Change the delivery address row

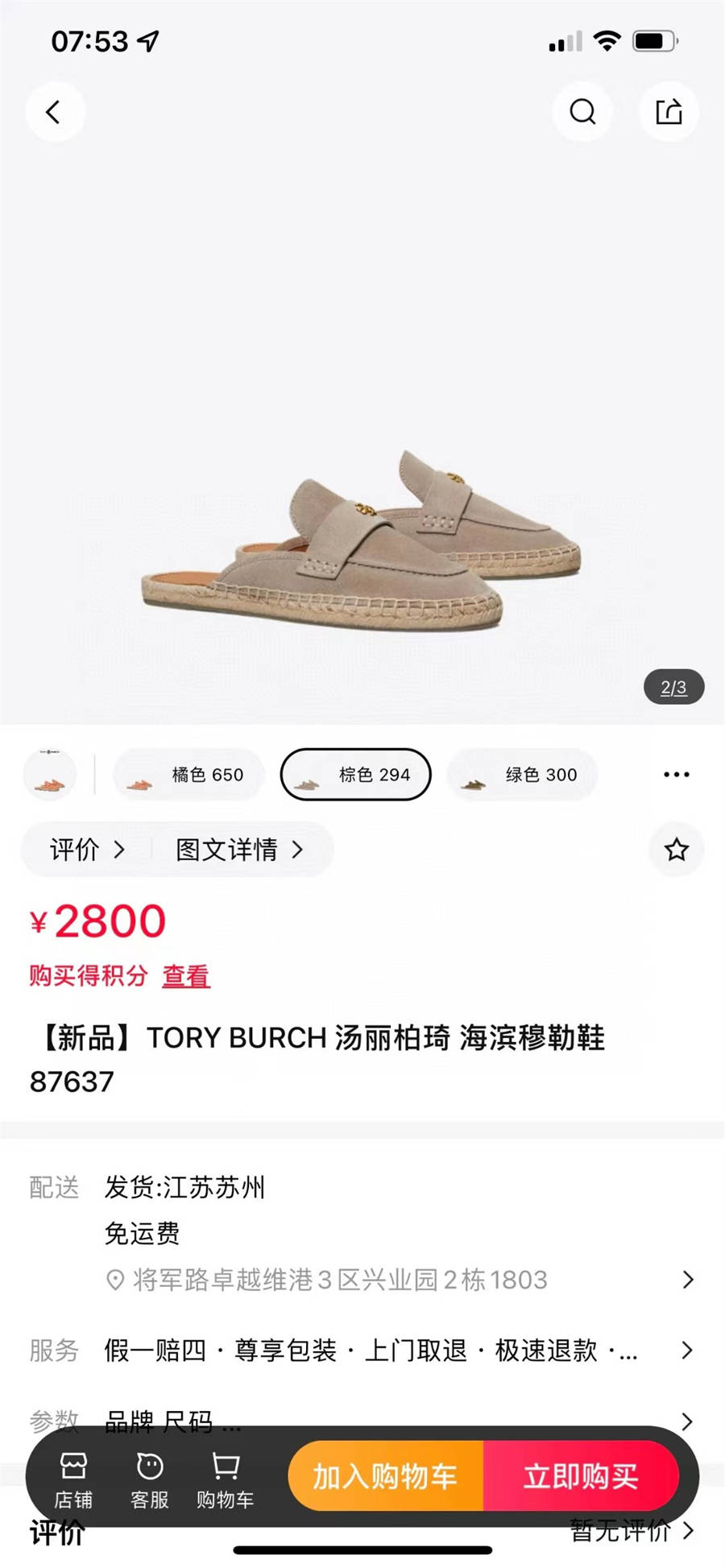pyautogui.click(x=403, y=1280)
